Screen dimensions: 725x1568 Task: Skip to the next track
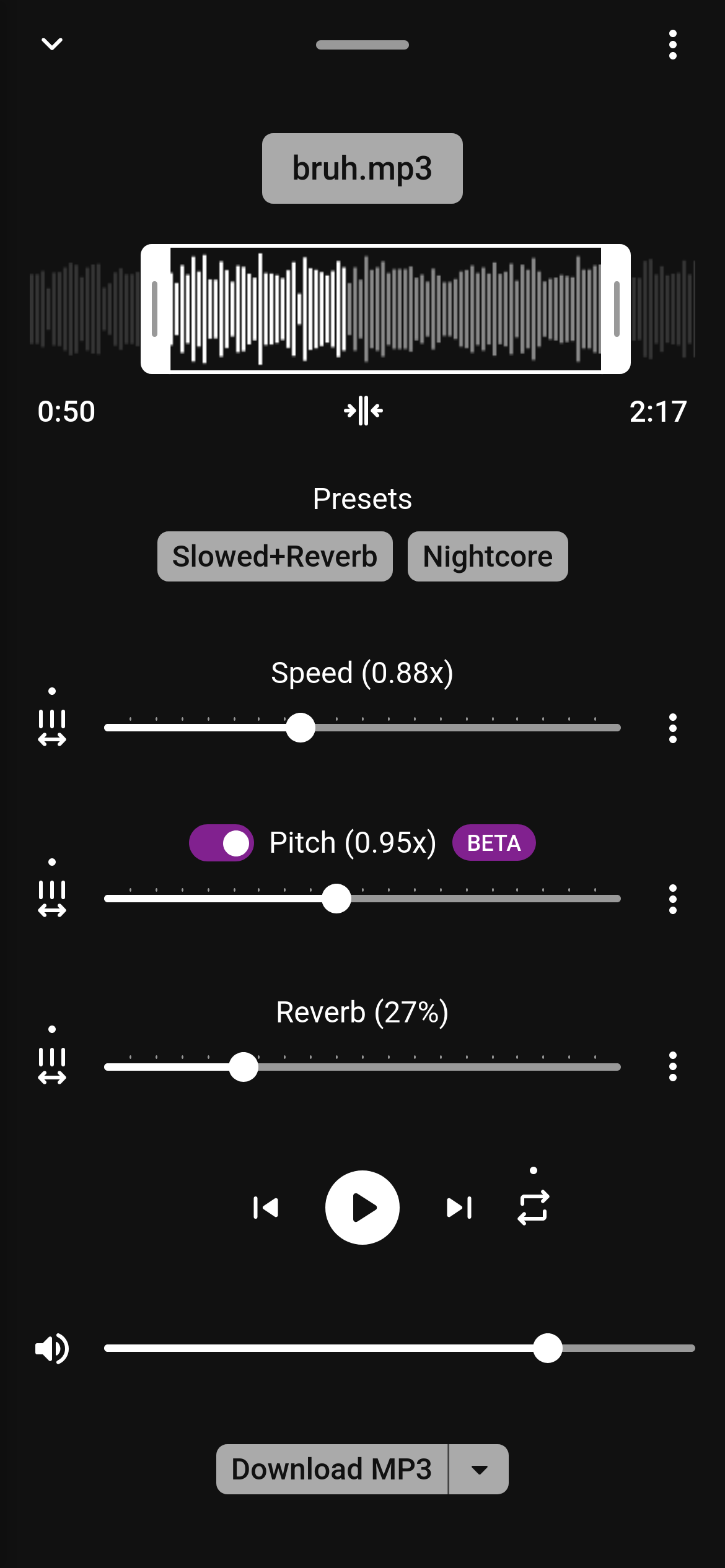coord(459,1207)
